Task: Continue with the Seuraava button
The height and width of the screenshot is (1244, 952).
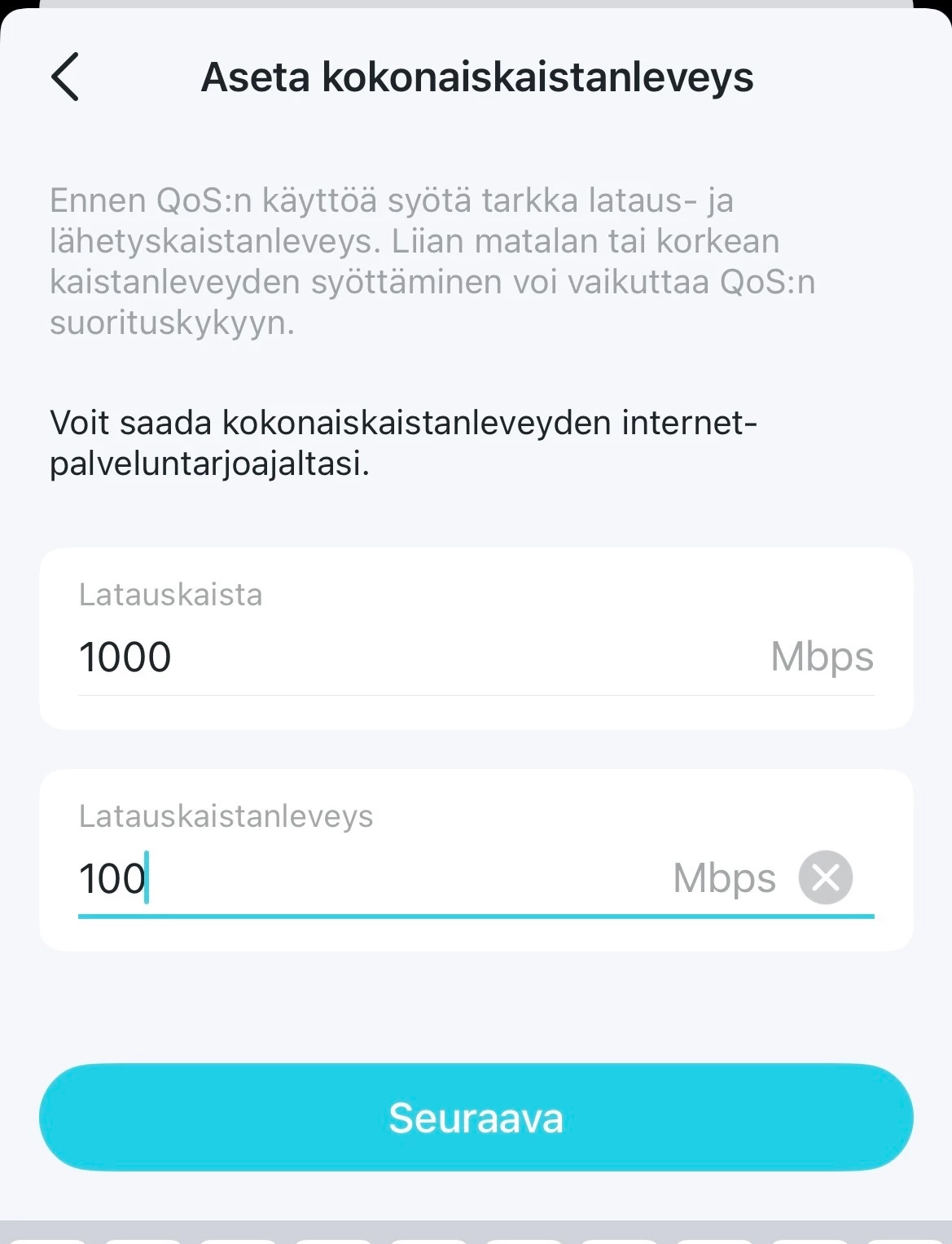Action: point(476,1117)
